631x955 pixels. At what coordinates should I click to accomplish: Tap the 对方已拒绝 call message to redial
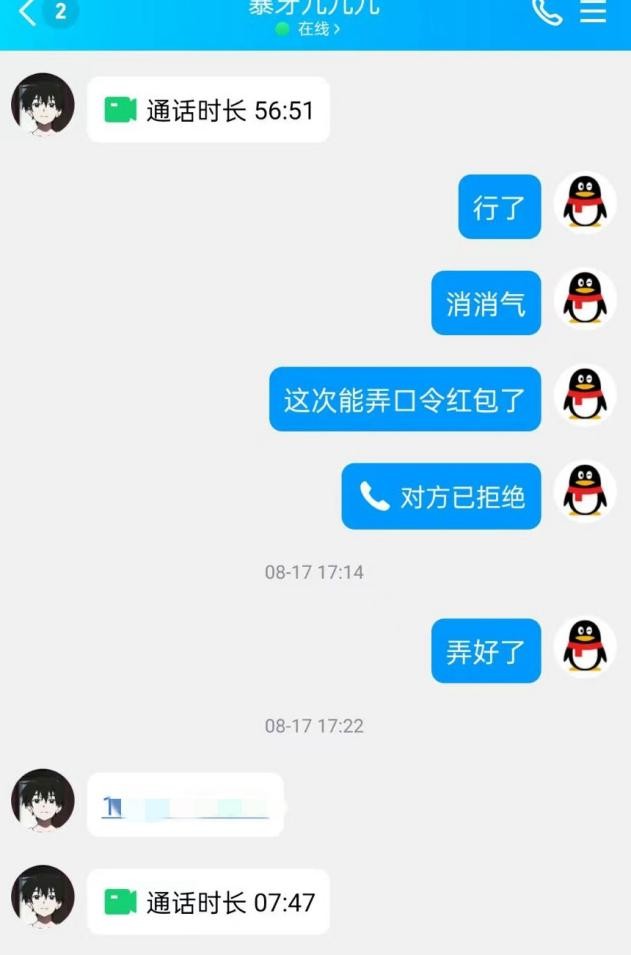coord(441,496)
